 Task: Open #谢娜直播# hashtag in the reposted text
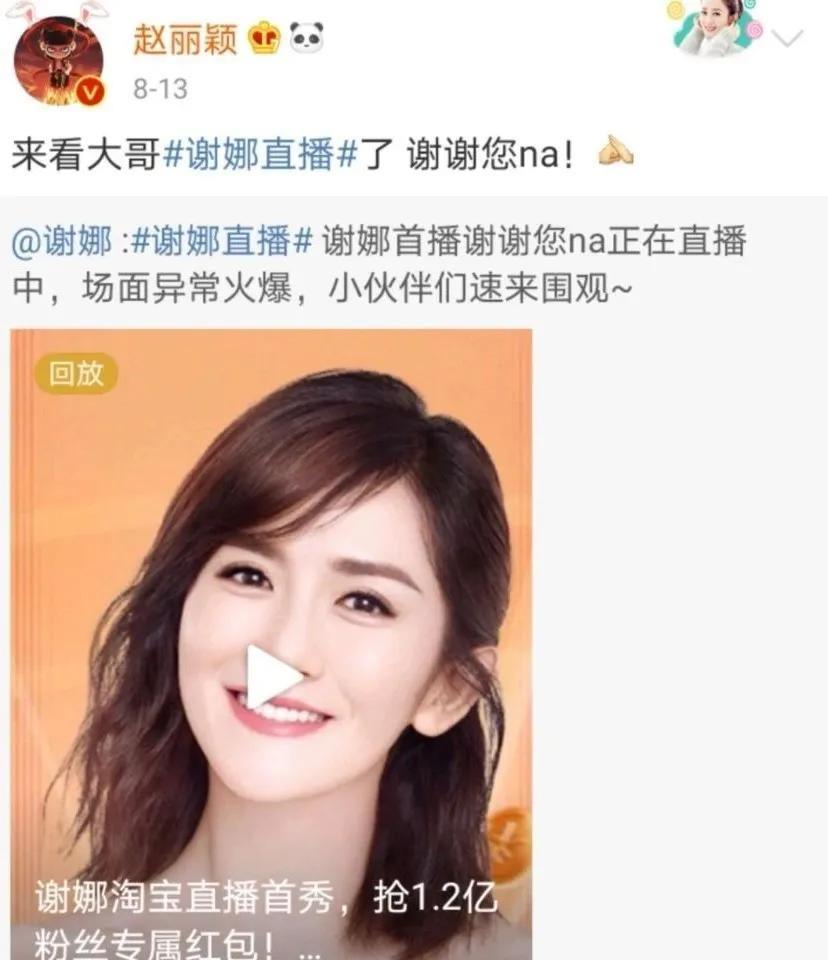pyautogui.click(x=223, y=242)
